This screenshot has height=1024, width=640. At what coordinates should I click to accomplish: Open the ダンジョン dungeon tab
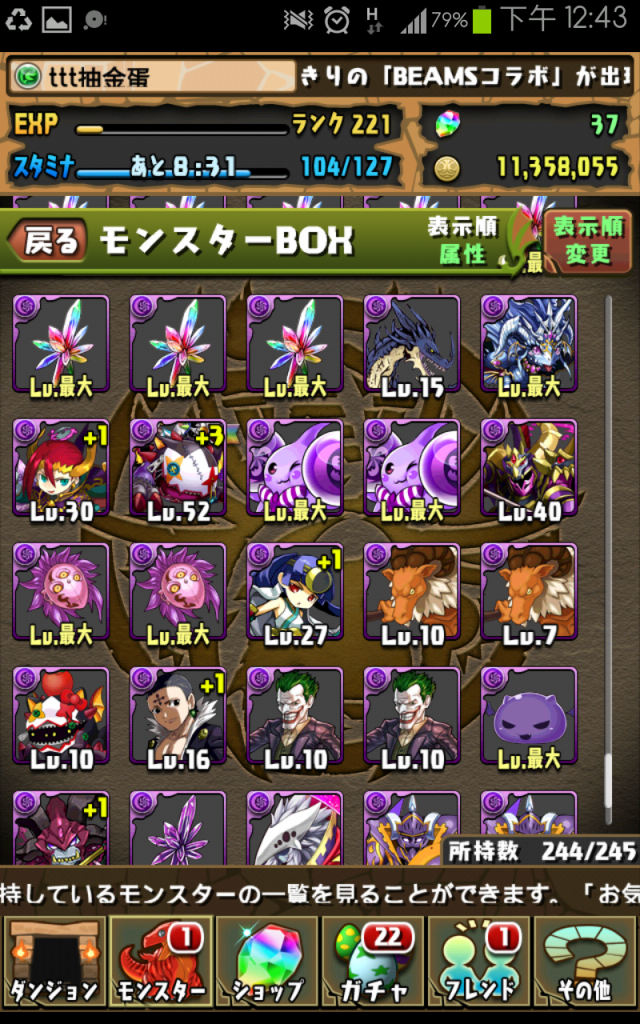click(53, 961)
